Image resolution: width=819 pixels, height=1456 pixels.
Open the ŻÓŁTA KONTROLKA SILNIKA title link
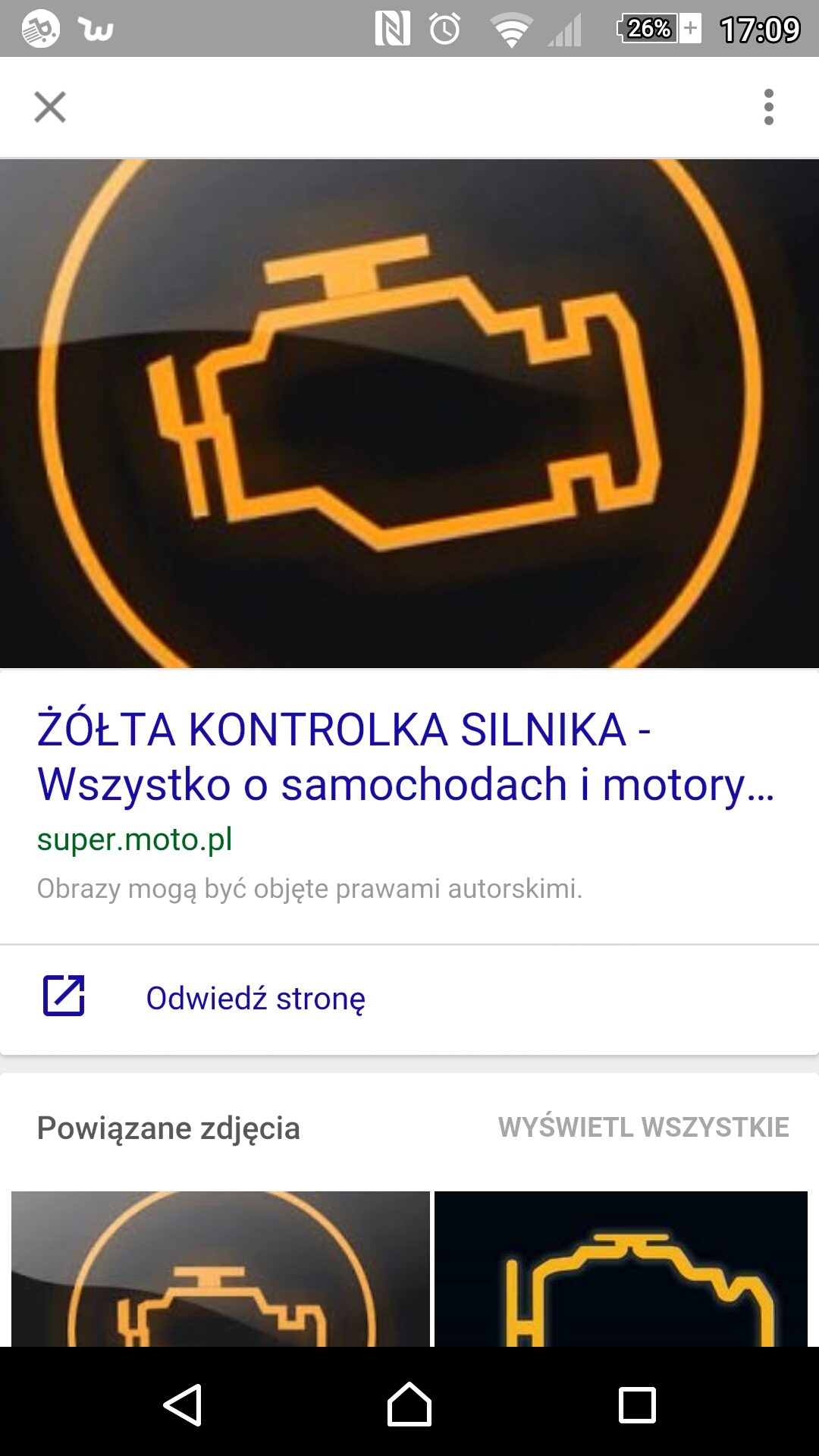pos(405,756)
